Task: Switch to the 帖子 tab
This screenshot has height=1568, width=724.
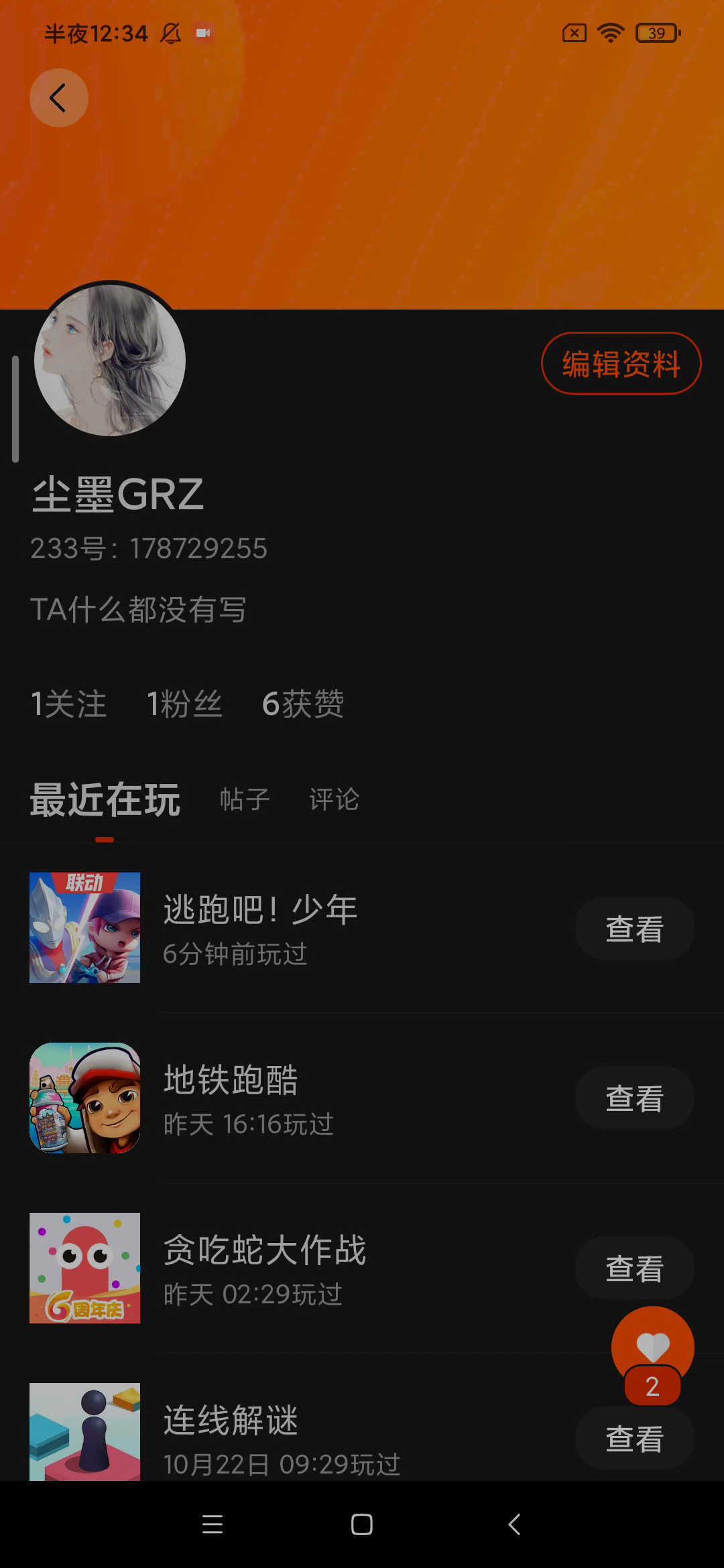Action: [x=245, y=799]
